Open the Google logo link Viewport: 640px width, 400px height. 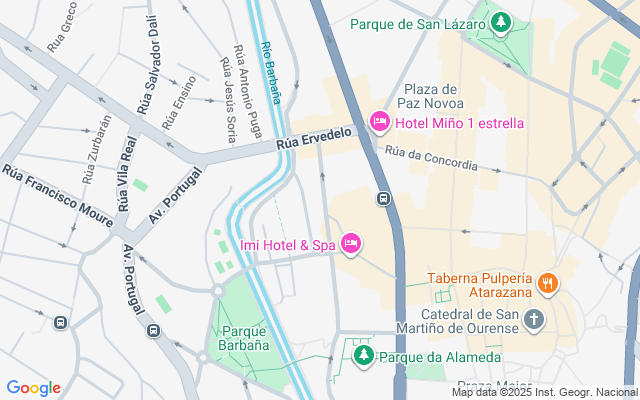(33, 388)
